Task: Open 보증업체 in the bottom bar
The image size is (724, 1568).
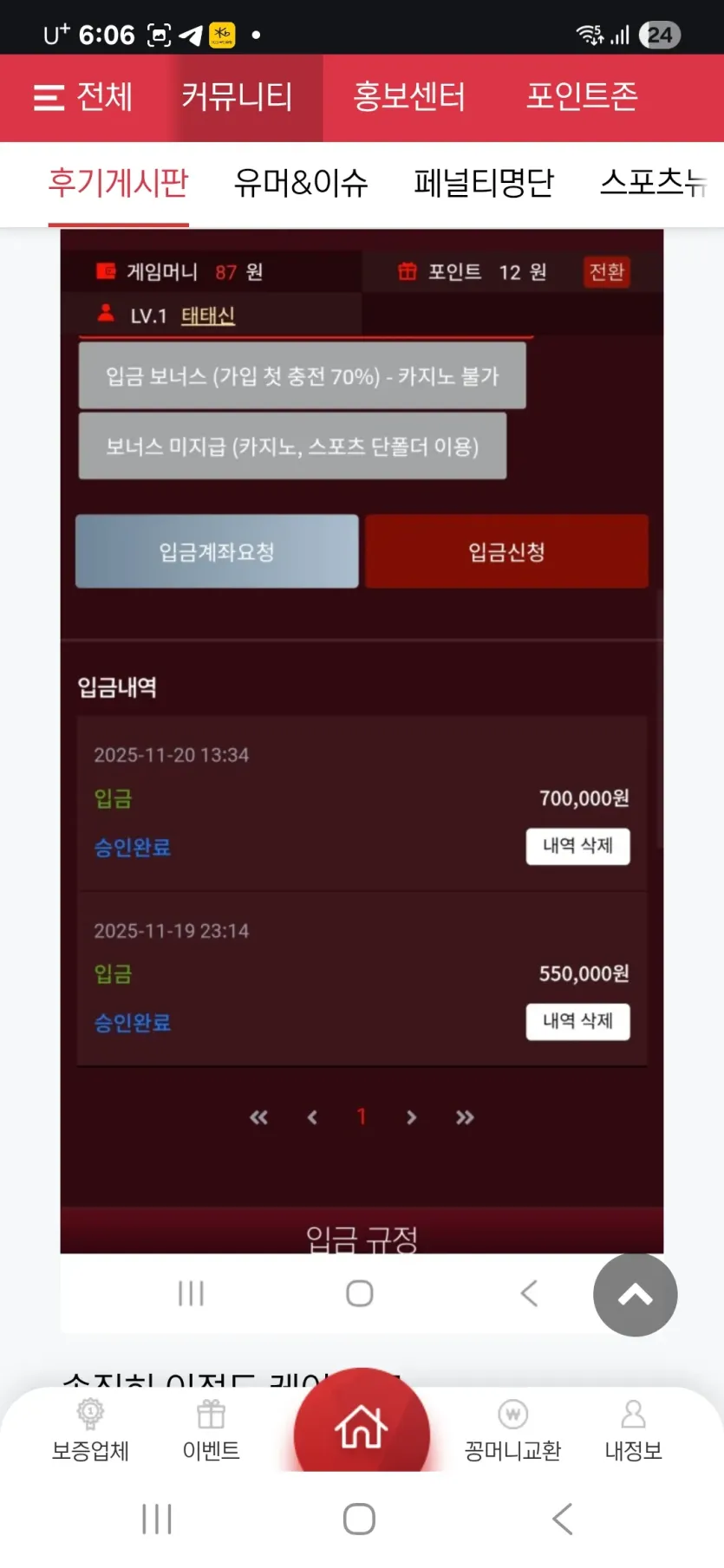Action: coord(90,1431)
